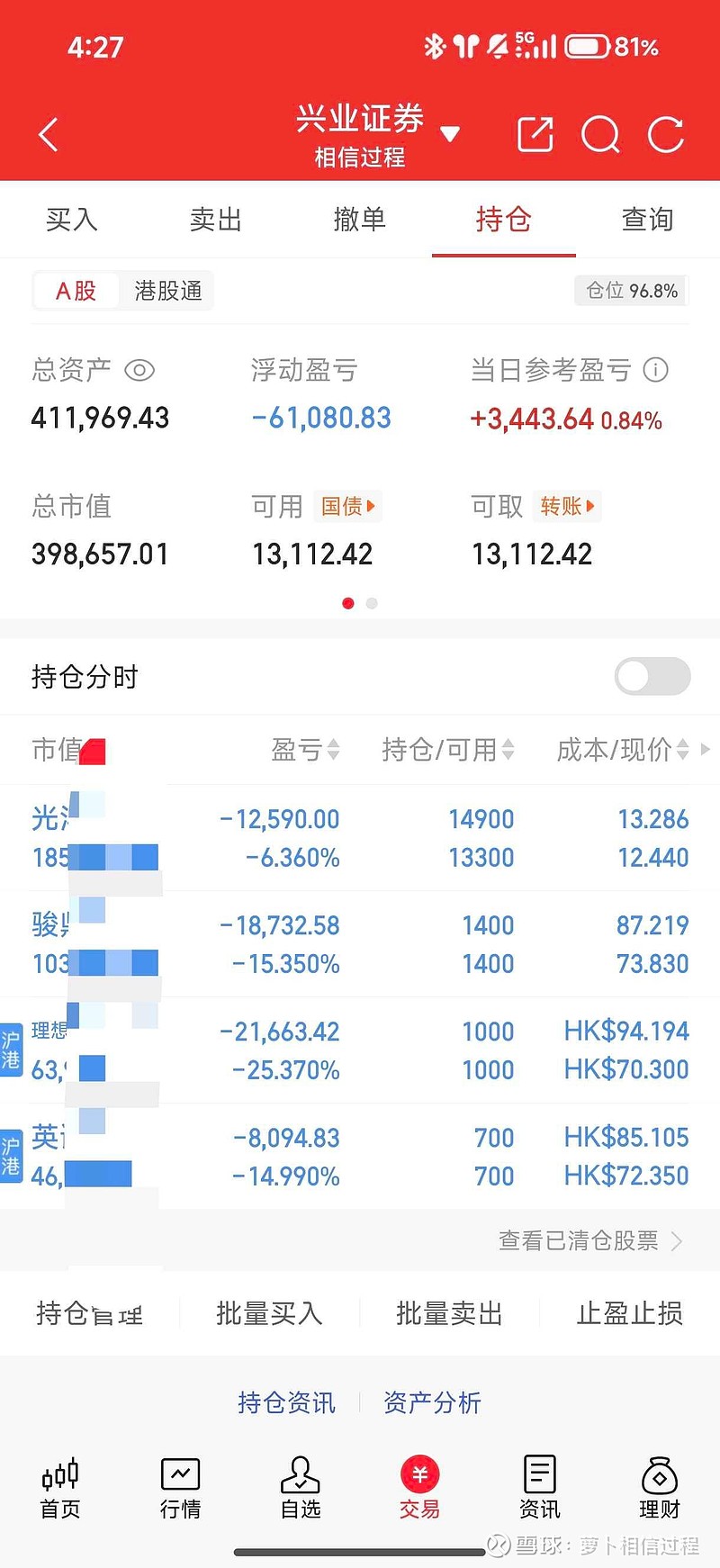Tap the second page indicator dot

pyautogui.click(x=372, y=604)
